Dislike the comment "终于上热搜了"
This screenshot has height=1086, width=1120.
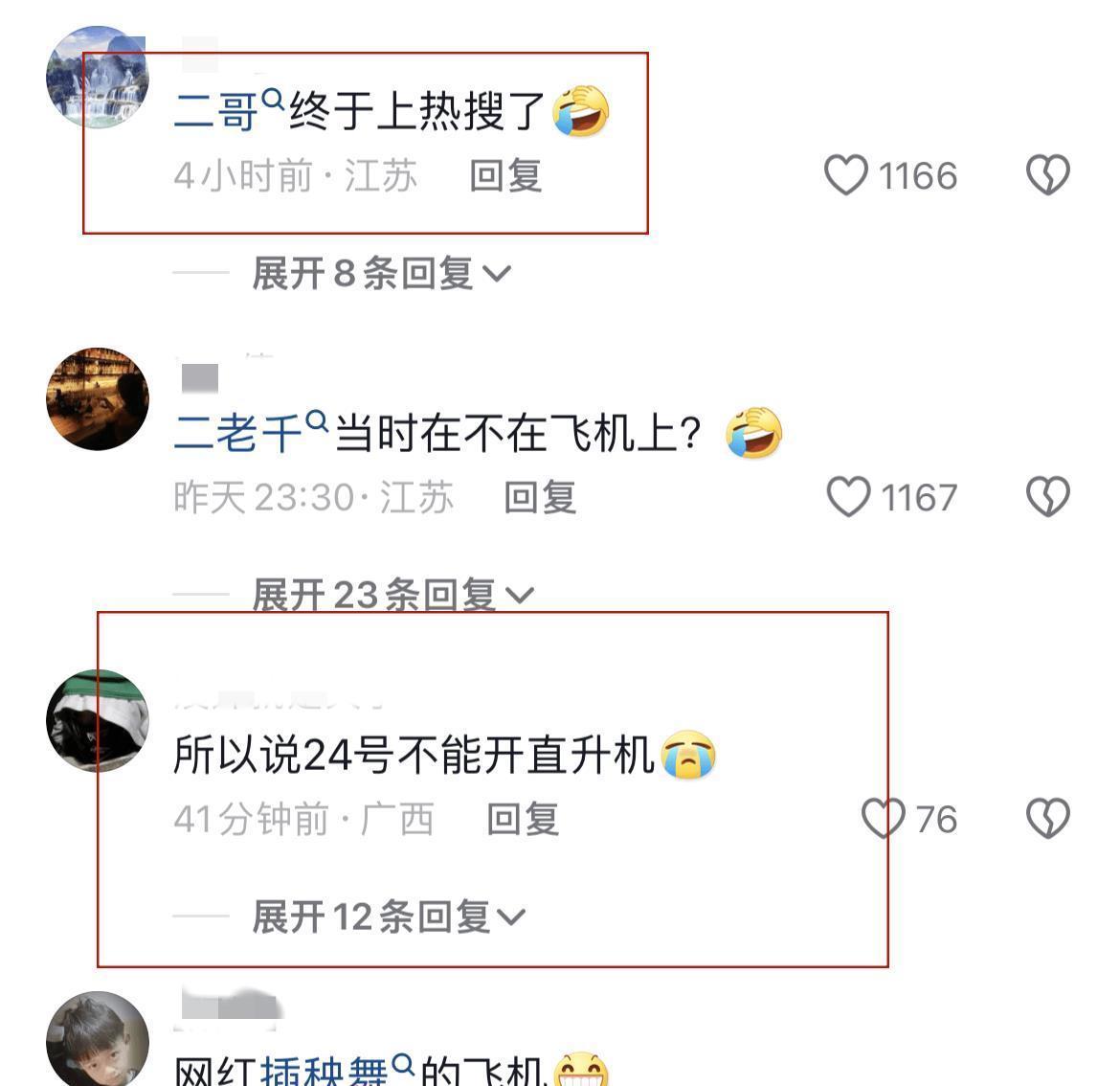pos(1047,175)
